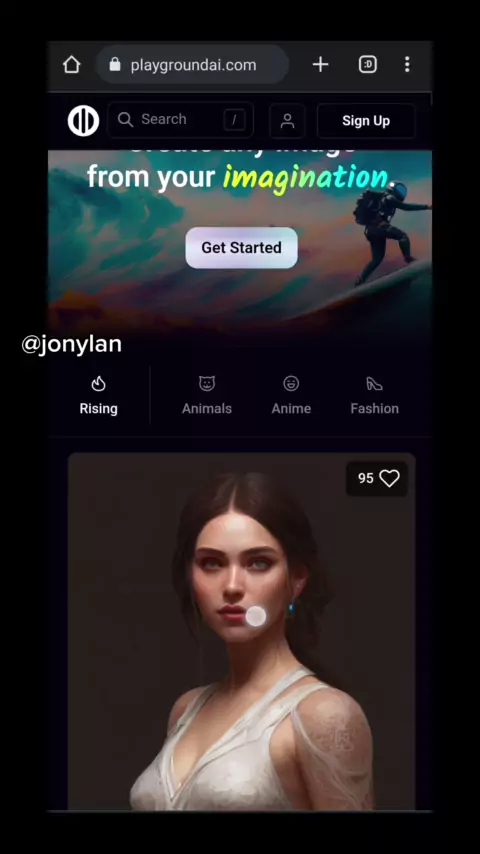Like the portrait with 95 likes
This screenshot has height=854, width=480.
pyautogui.click(x=389, y=479)
